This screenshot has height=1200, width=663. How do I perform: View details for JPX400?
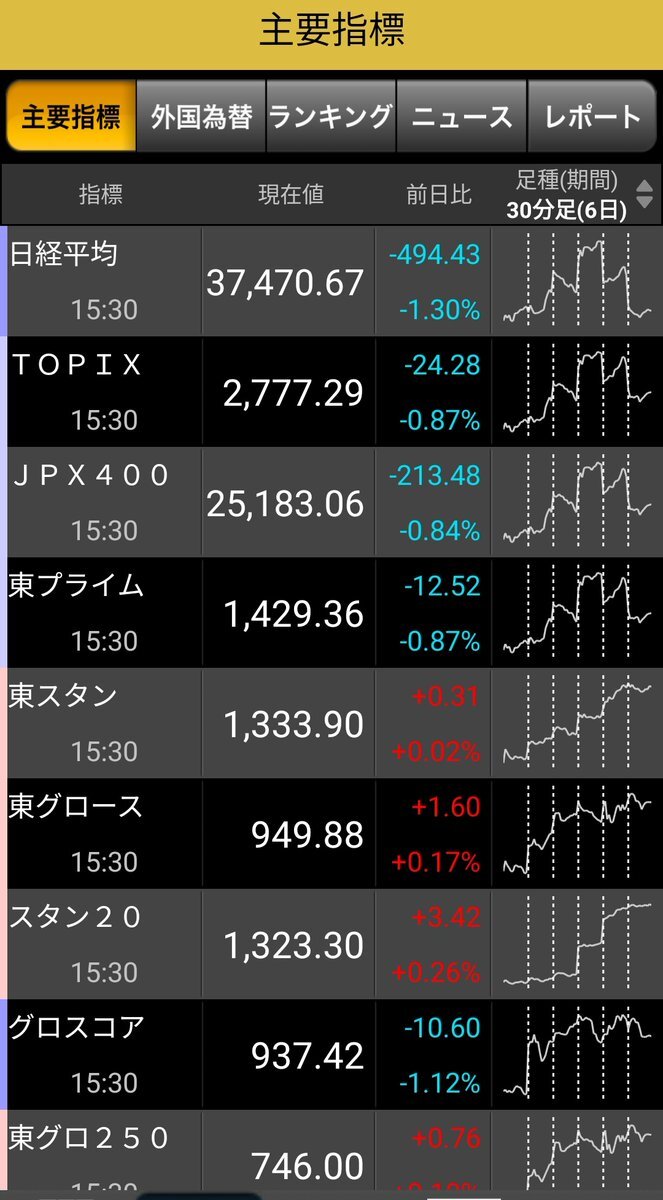point(331,502)
